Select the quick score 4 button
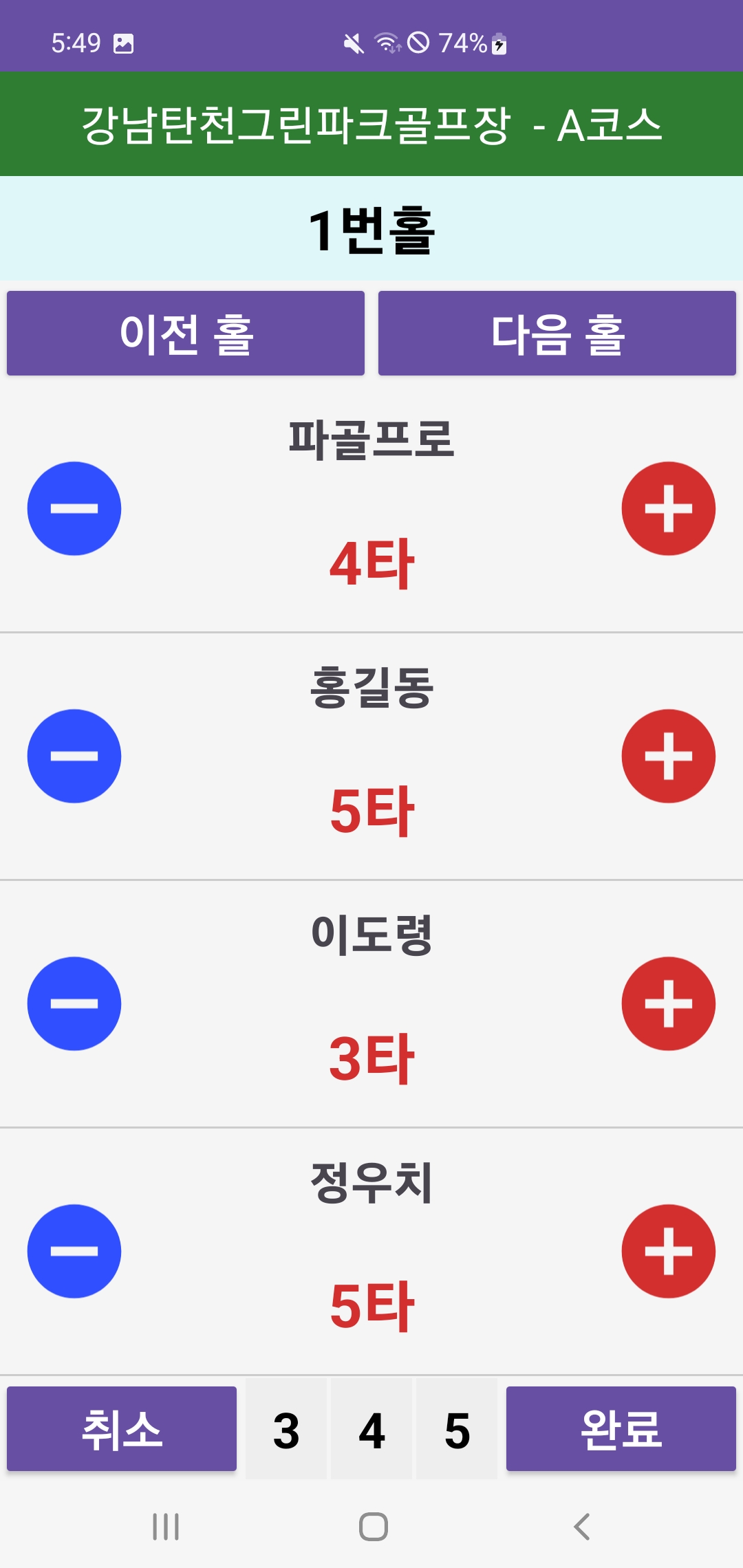Screen dimensions: 743x1568 pyautogui.click(x=371, y=1429)
